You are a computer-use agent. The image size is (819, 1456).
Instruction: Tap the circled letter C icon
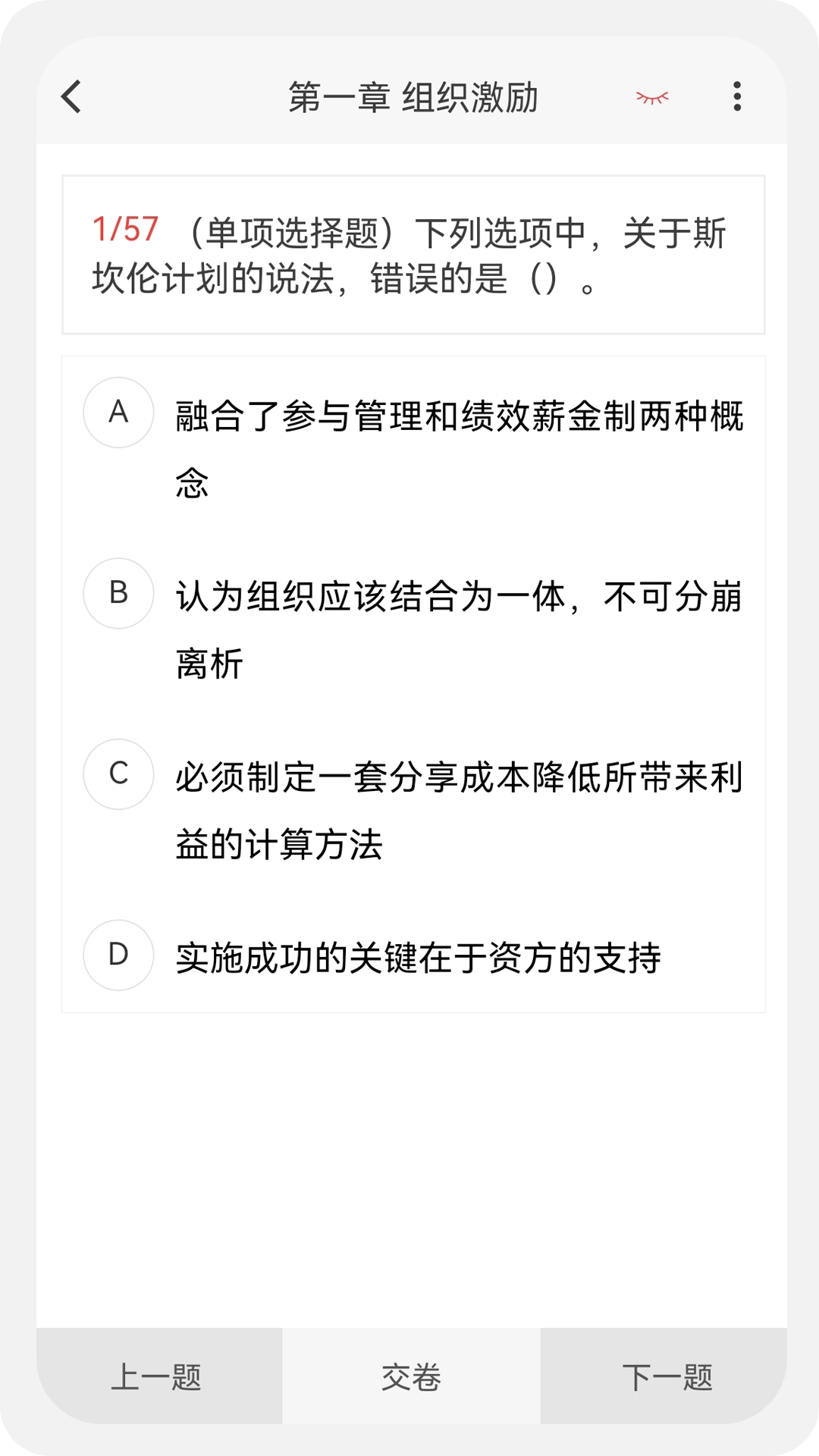pos(118,775)
